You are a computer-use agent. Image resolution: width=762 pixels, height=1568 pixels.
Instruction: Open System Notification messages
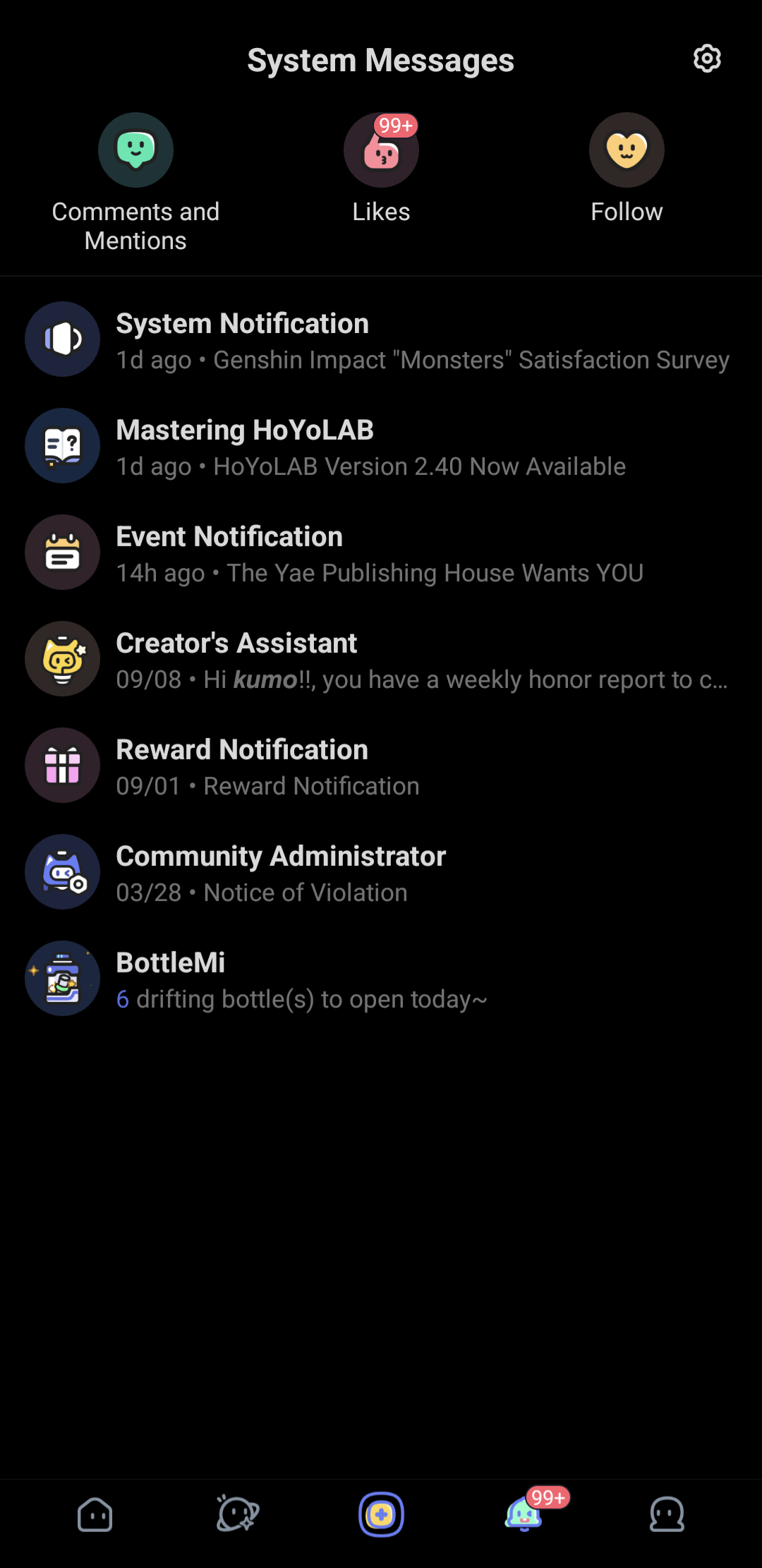tap(381, 340)
